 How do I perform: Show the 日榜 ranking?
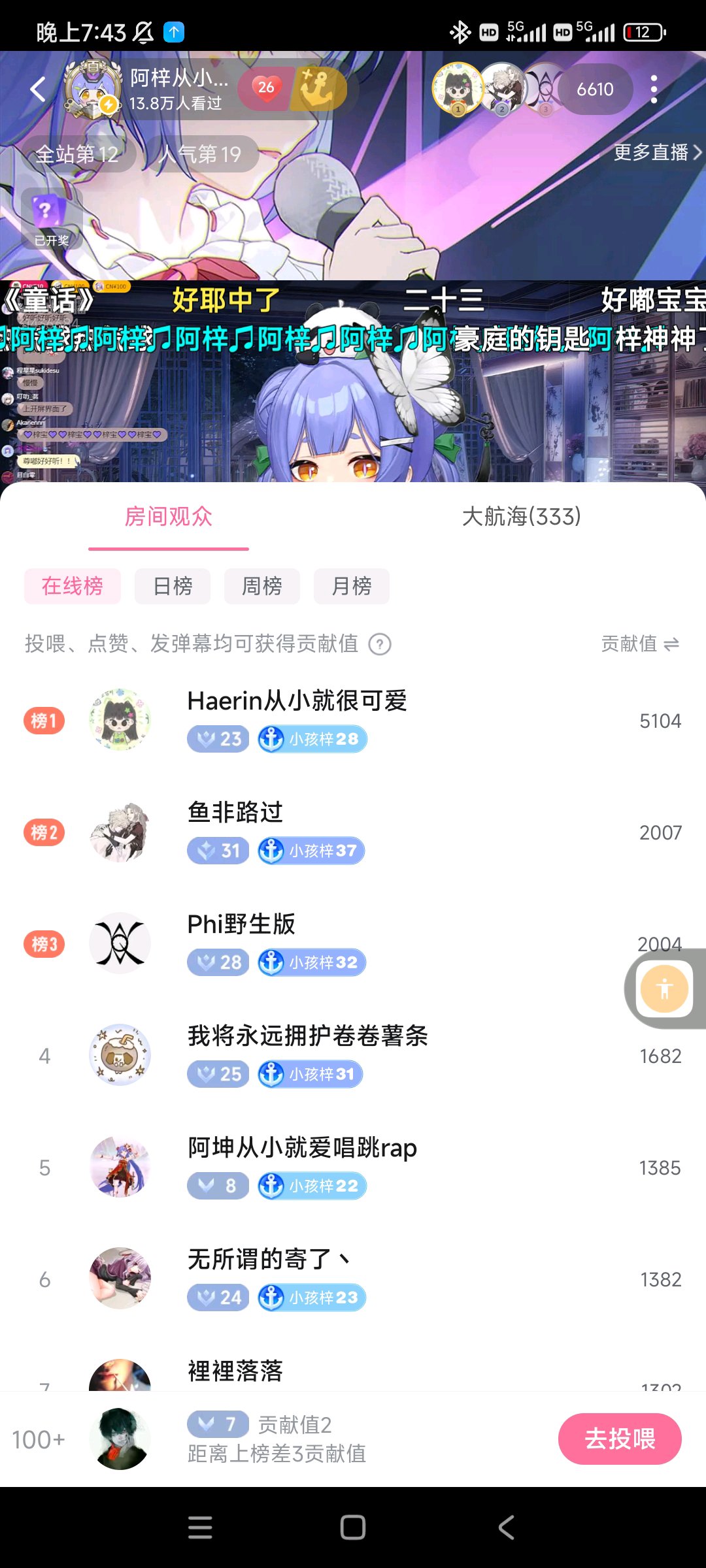coord(173,586)
